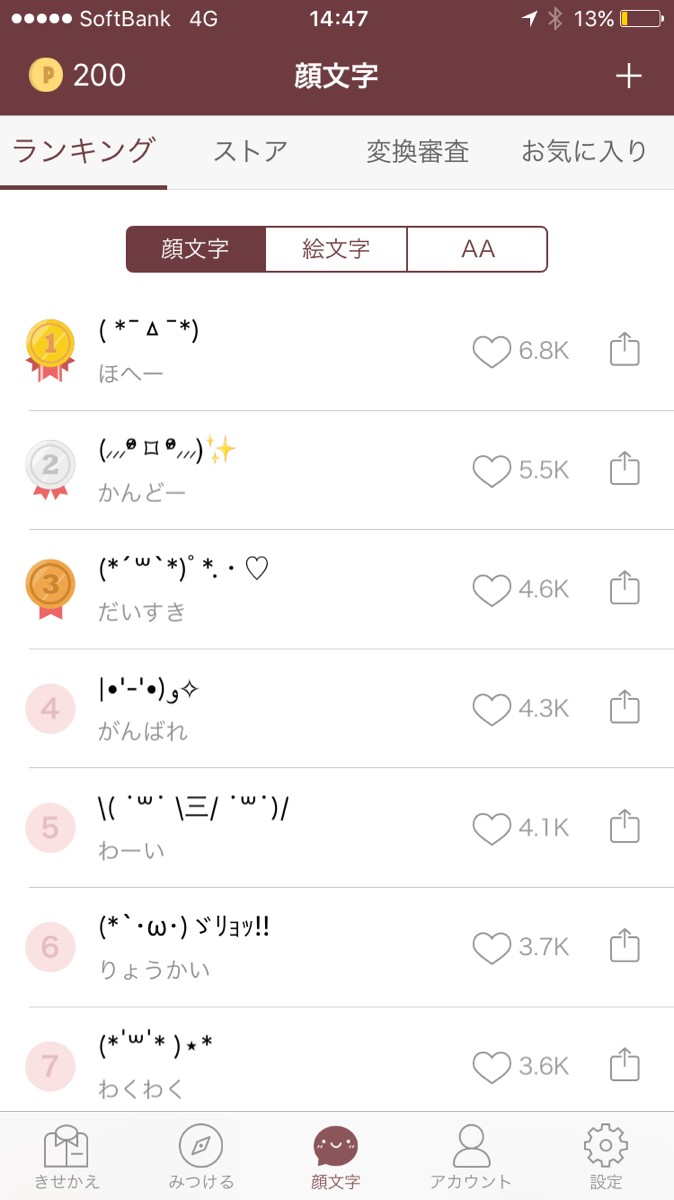Select the 絵文字 segment
This screenshot has height=1200, width=674.
coord(336,249)
